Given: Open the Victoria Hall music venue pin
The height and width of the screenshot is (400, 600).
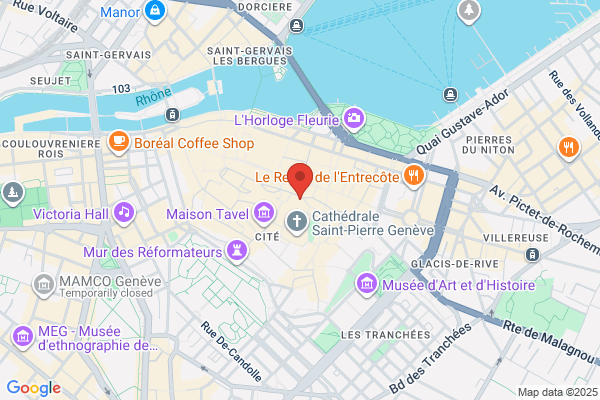Looking at the screenshot, I should click(x=124, y=213).
